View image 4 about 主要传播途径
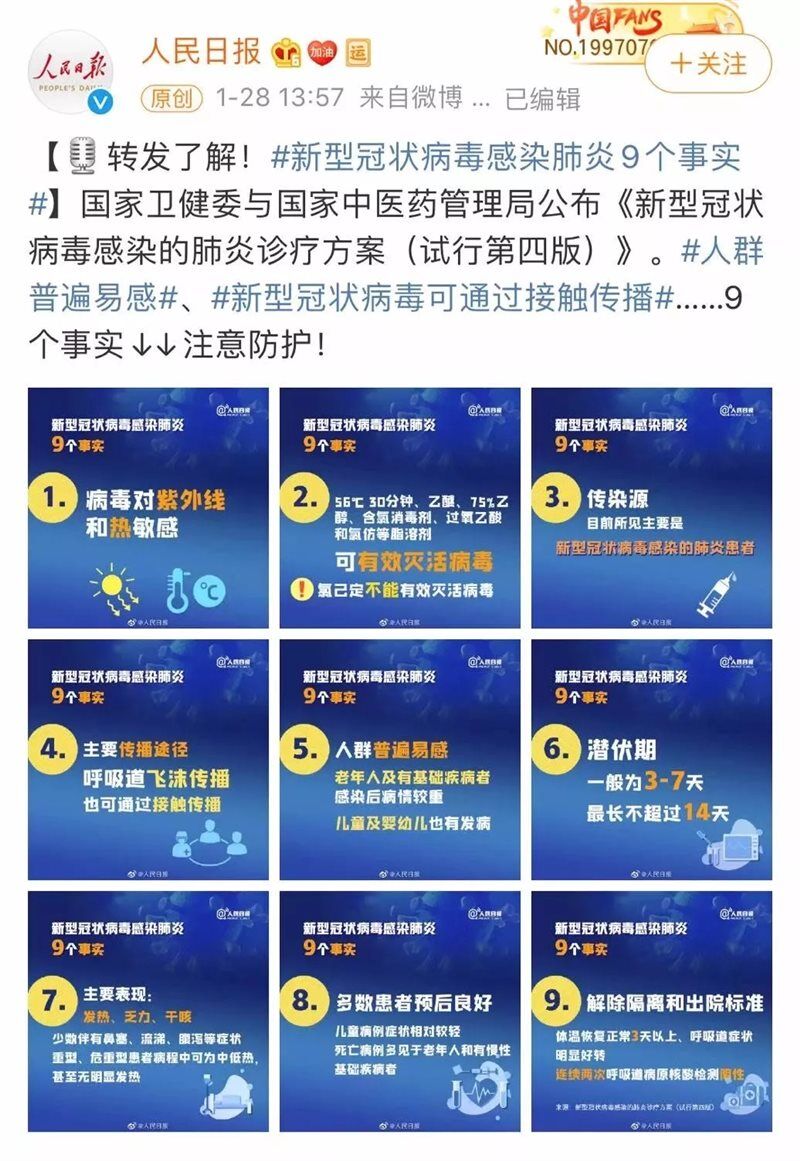The width and height of the screenshot is (800, 1161). pos(148,760)
